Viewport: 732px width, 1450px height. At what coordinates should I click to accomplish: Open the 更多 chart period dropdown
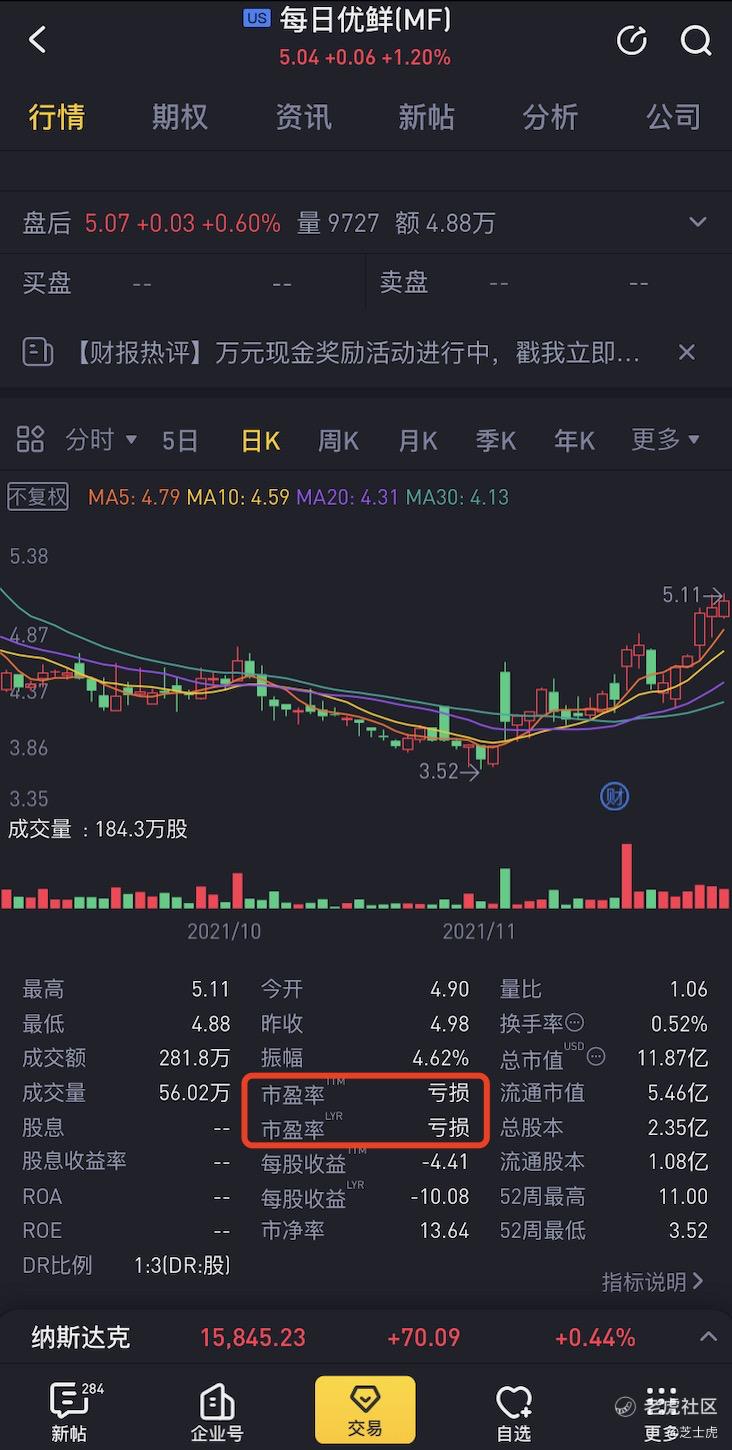665,440
